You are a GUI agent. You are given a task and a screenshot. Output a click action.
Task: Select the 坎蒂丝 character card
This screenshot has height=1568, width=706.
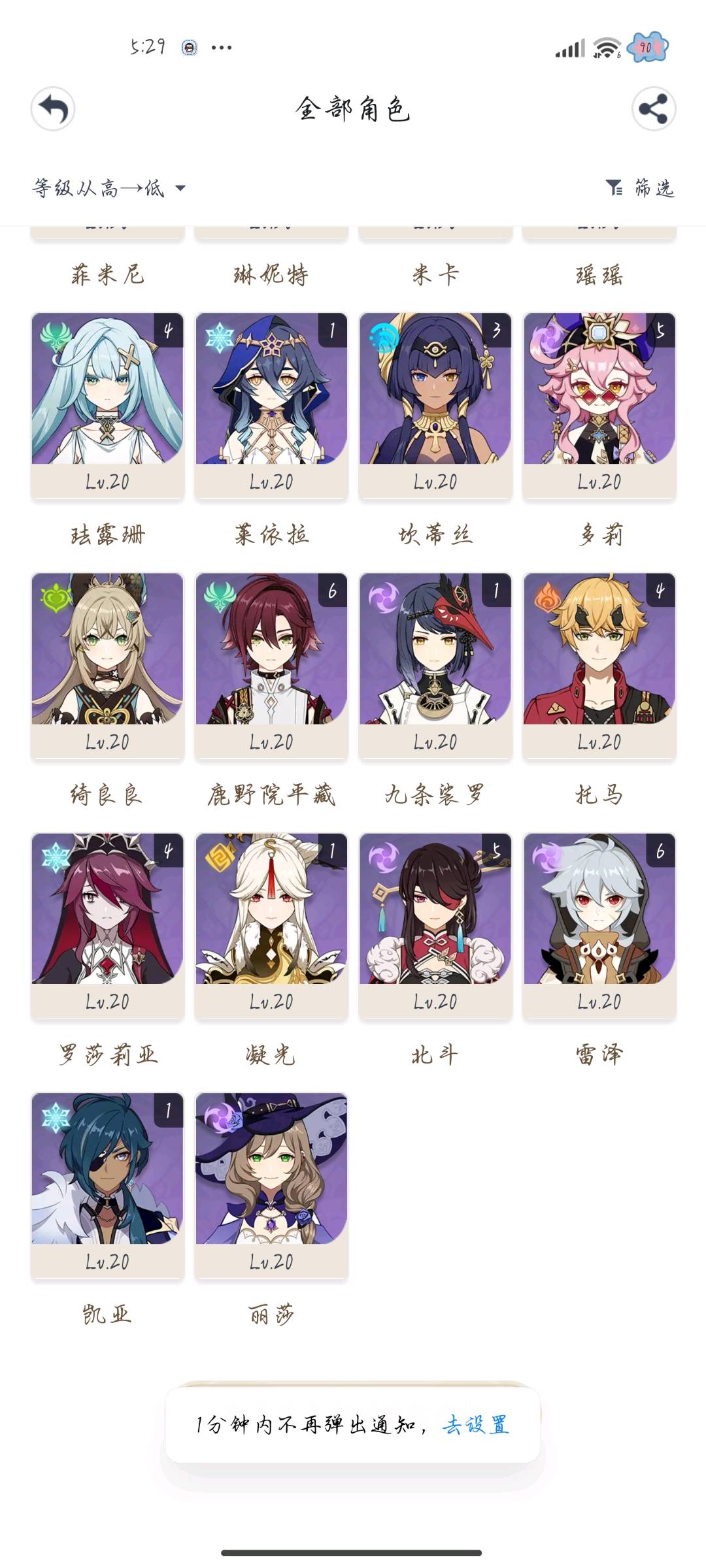pos(435,405)
